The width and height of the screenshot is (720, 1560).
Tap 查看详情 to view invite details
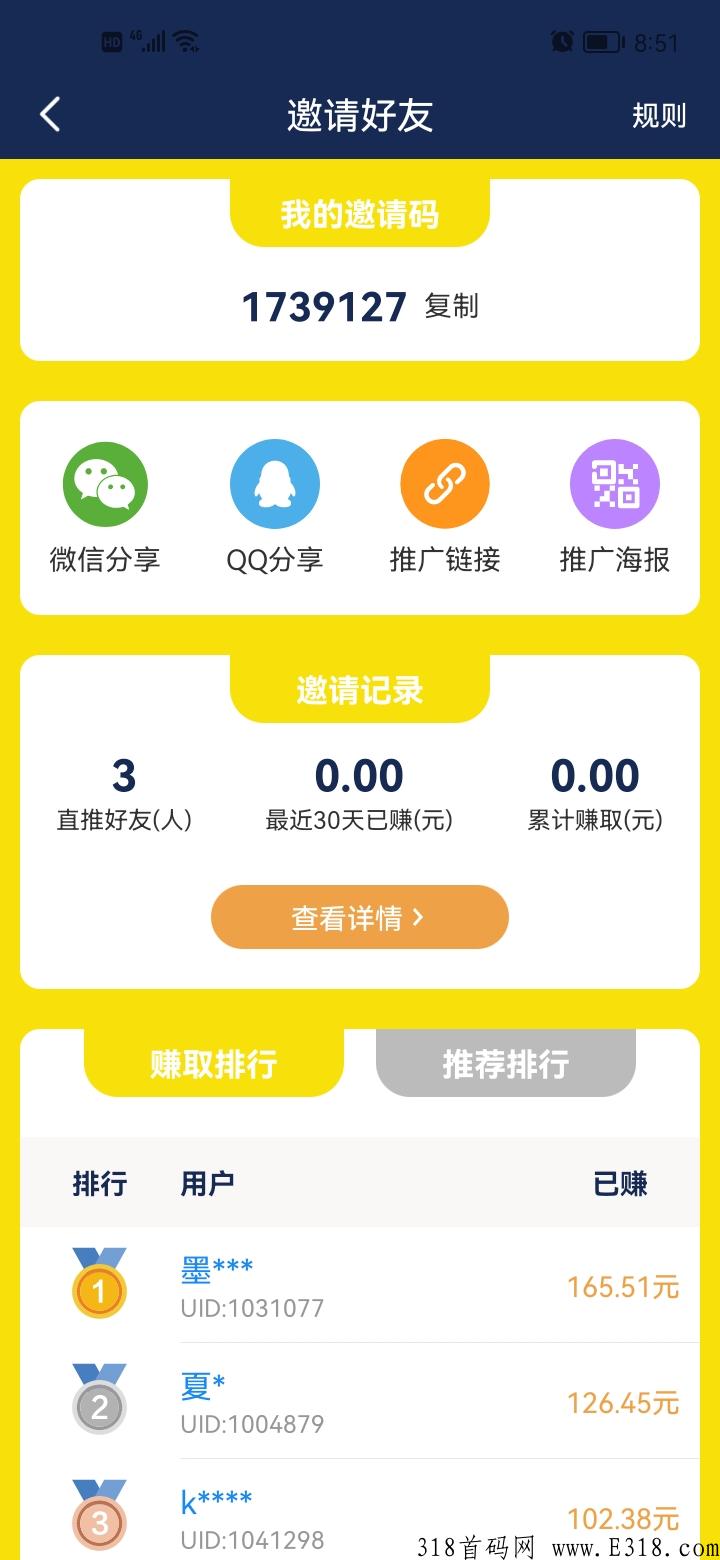(359, 917)
